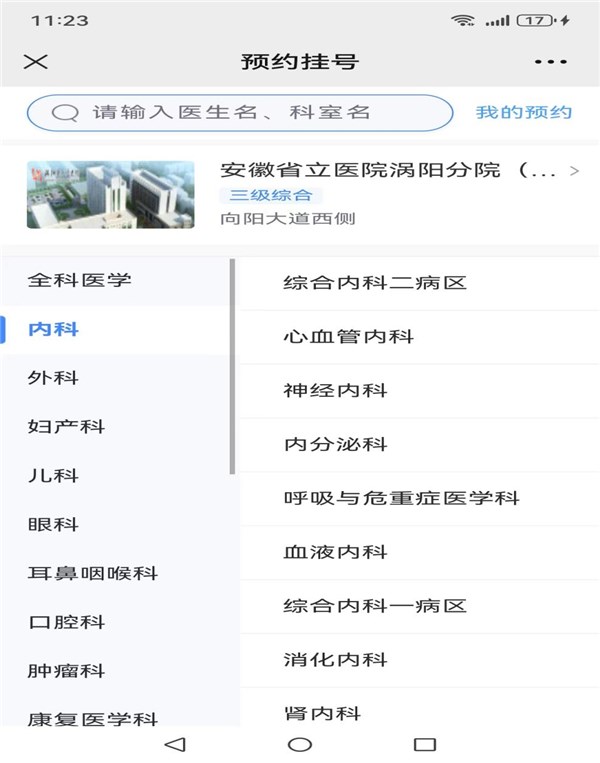Select 消化内科 department
This screenshot has width=600, height=763.
pyautogui.click(x=336, y=660)
